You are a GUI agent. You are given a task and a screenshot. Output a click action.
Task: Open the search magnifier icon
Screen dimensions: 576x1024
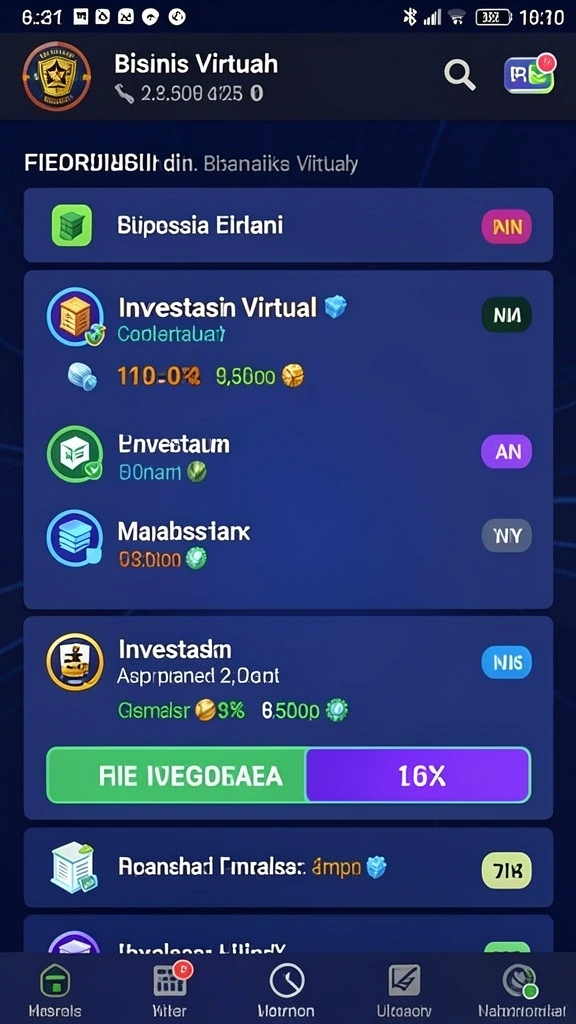(460, 74)
